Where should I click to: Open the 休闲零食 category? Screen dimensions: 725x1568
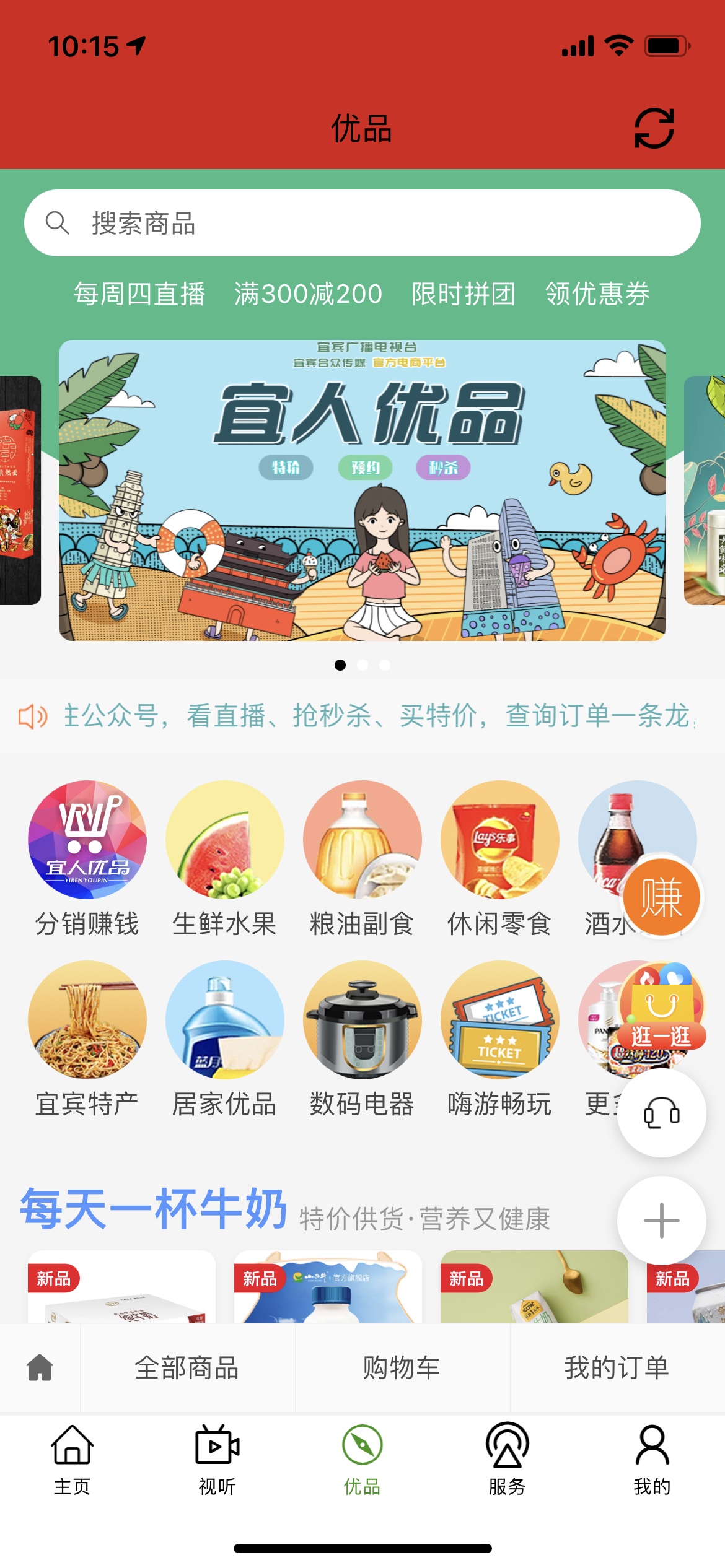pos(499,858)
